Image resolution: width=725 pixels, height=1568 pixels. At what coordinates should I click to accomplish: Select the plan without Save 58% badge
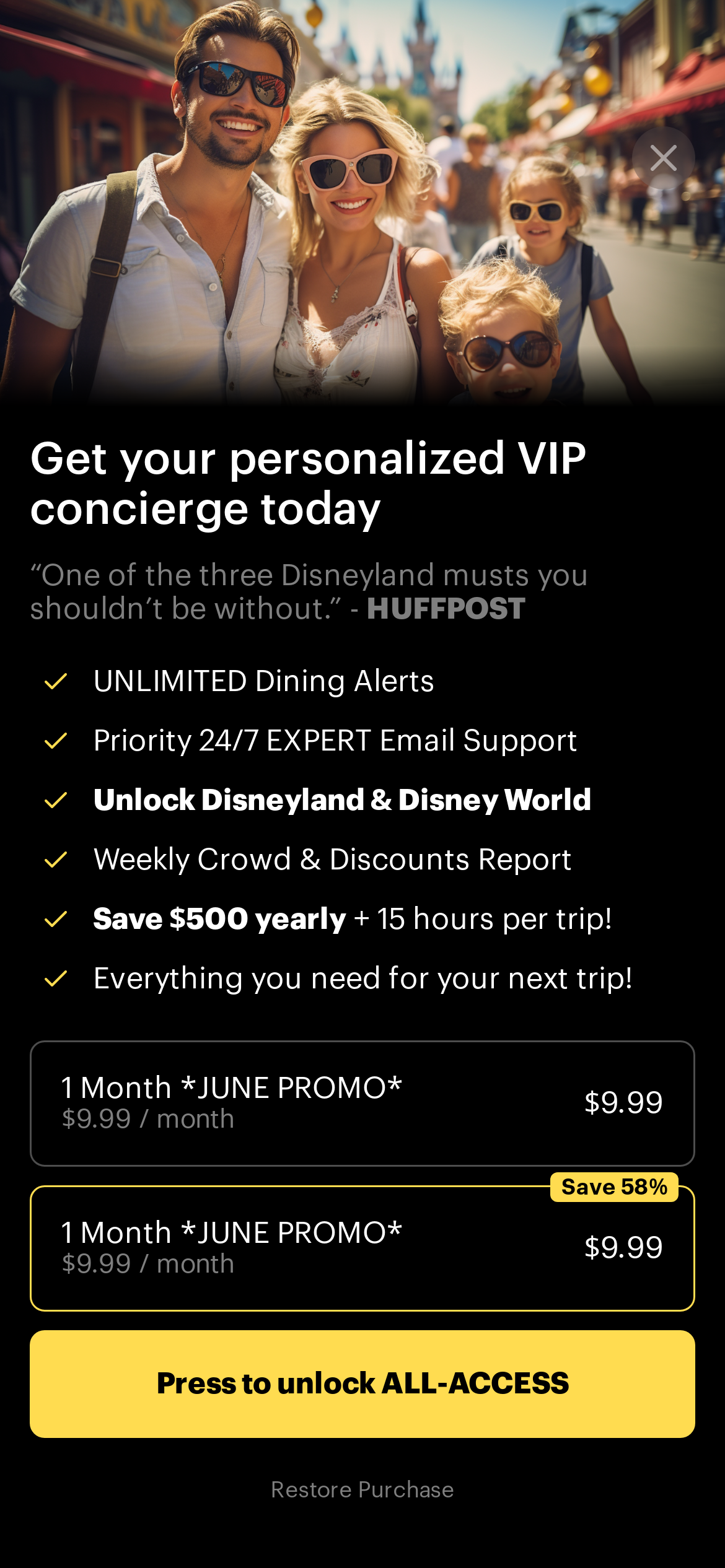click(x=362, y=1103)
